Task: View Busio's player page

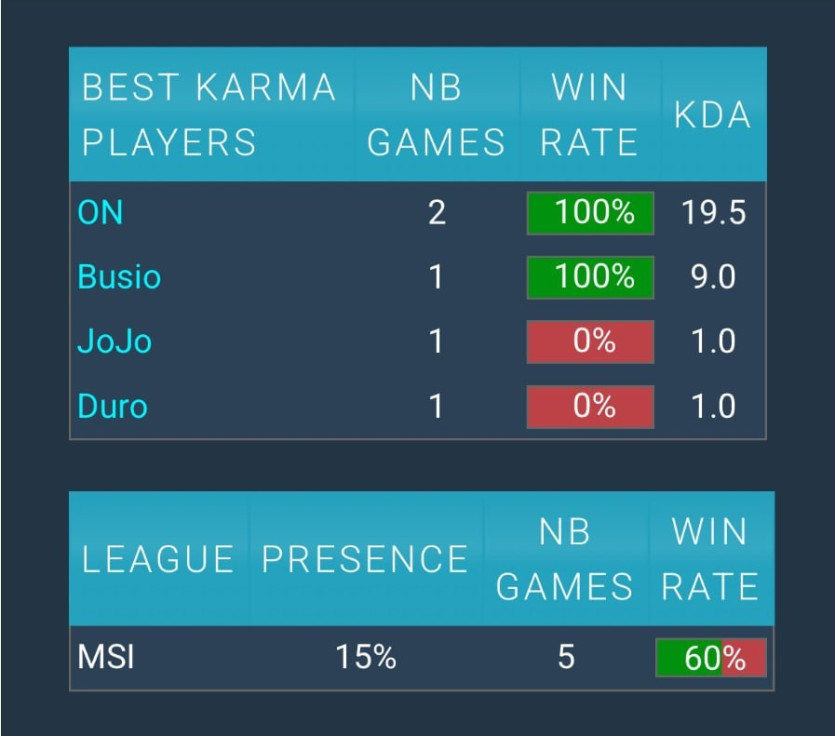Action: coord(119,277)
